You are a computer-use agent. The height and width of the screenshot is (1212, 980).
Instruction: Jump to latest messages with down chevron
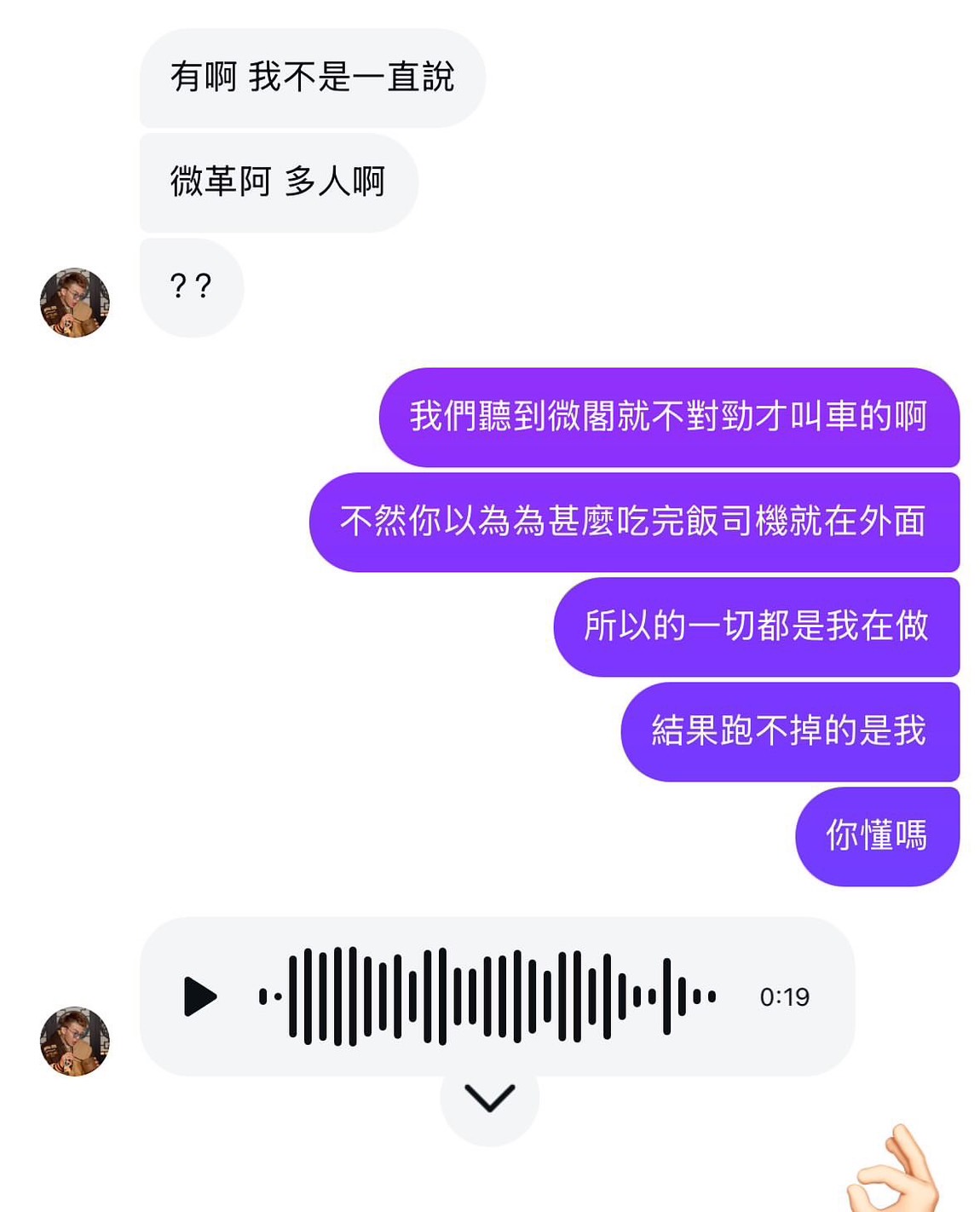[x=489, y=1098]
